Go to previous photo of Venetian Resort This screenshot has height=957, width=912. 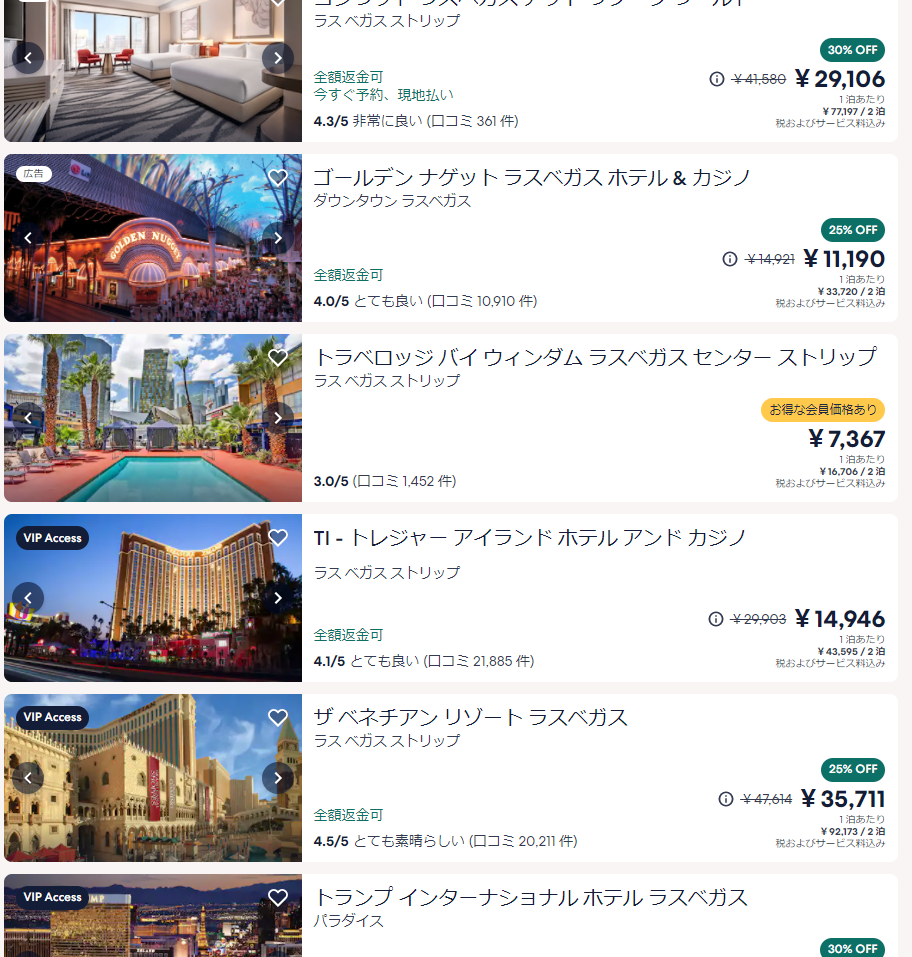coord(28,778)
